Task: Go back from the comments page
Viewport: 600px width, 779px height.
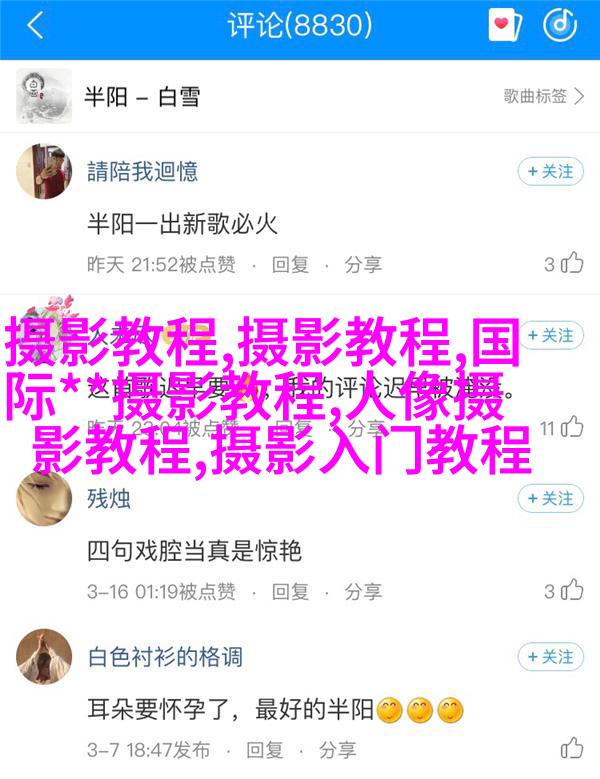Action: [x=36, y=27]
